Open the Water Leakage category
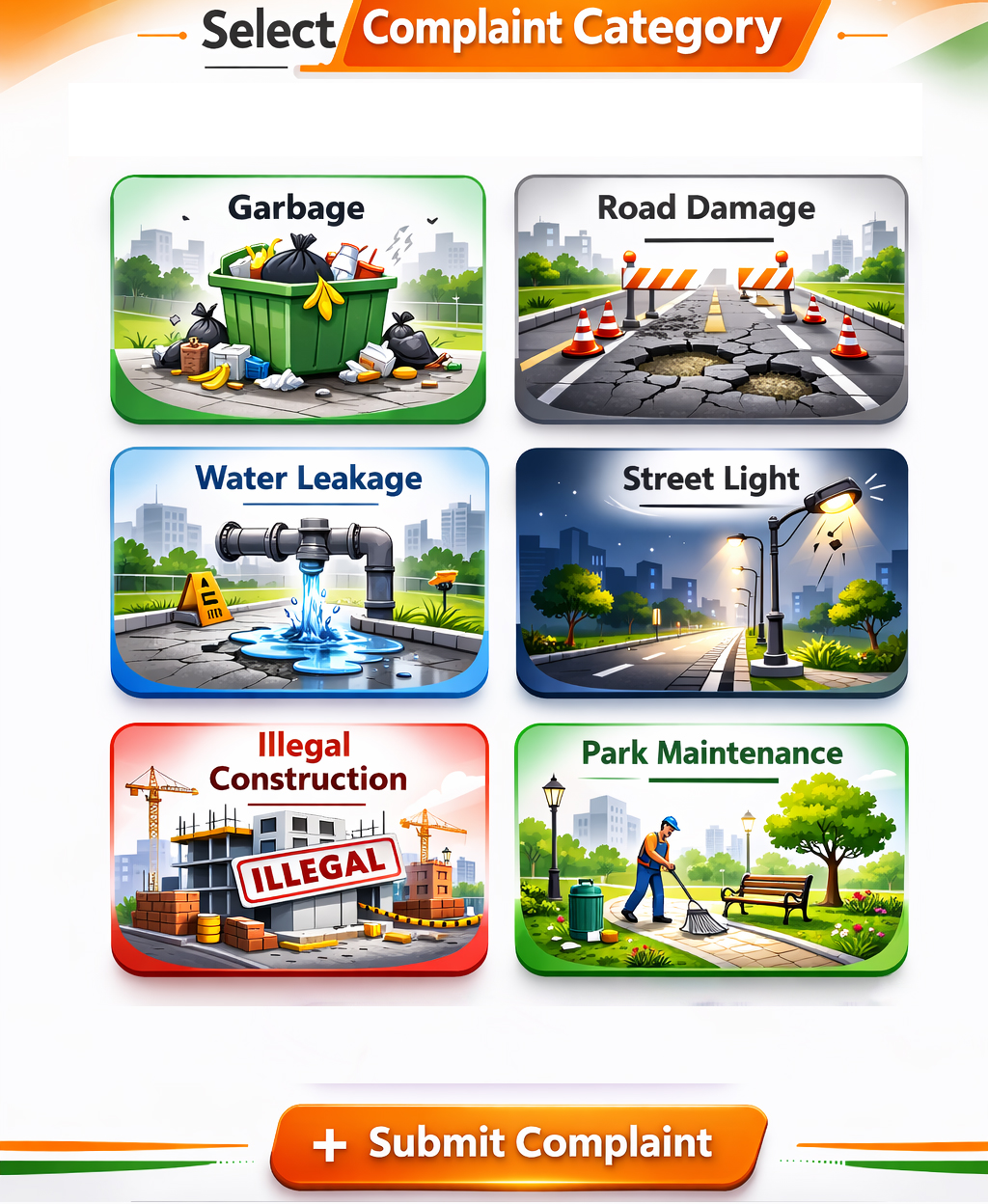Screen dimensions: 988x1204 (x=299, y=572)
